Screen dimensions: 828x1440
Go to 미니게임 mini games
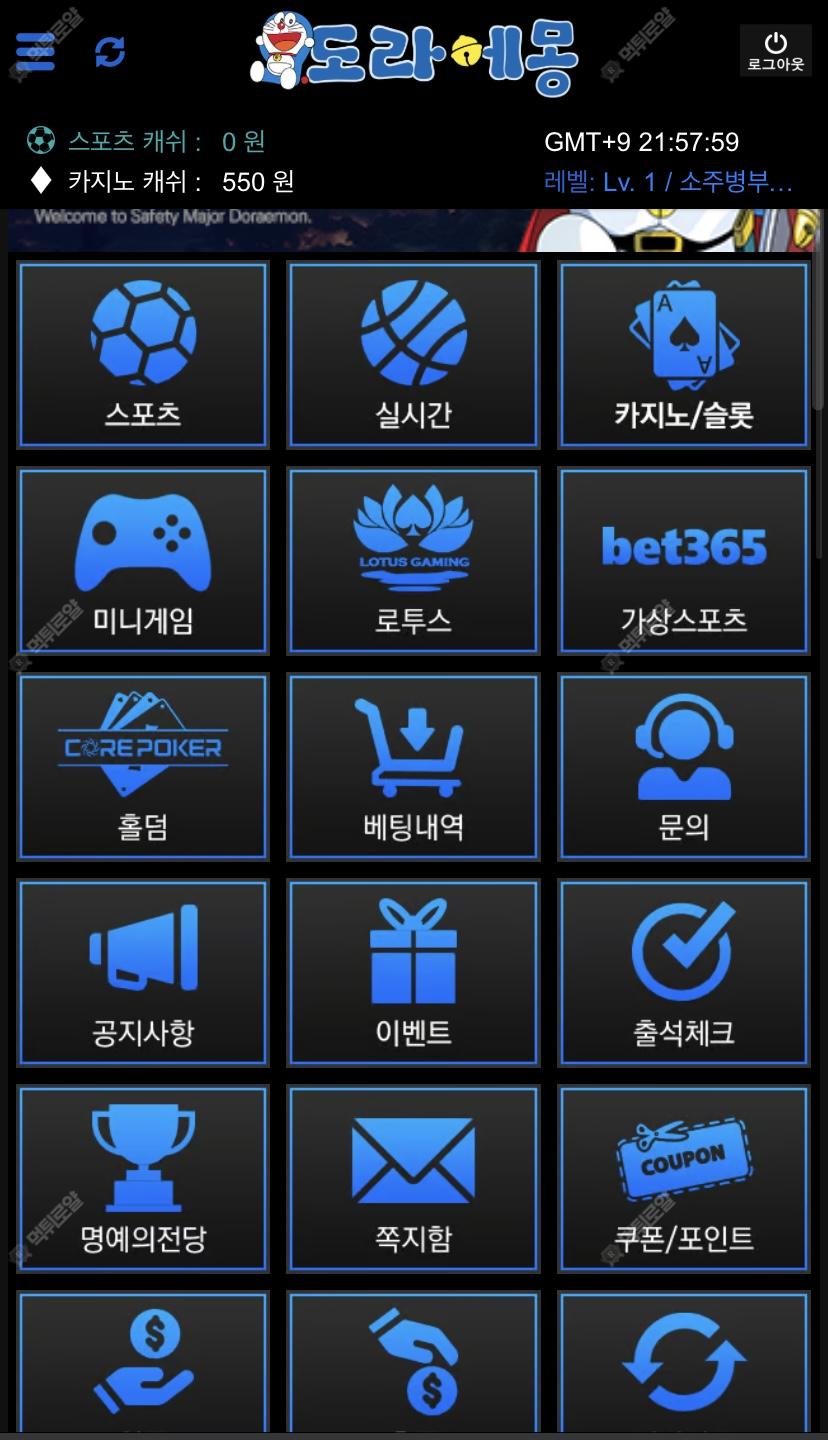143,561
